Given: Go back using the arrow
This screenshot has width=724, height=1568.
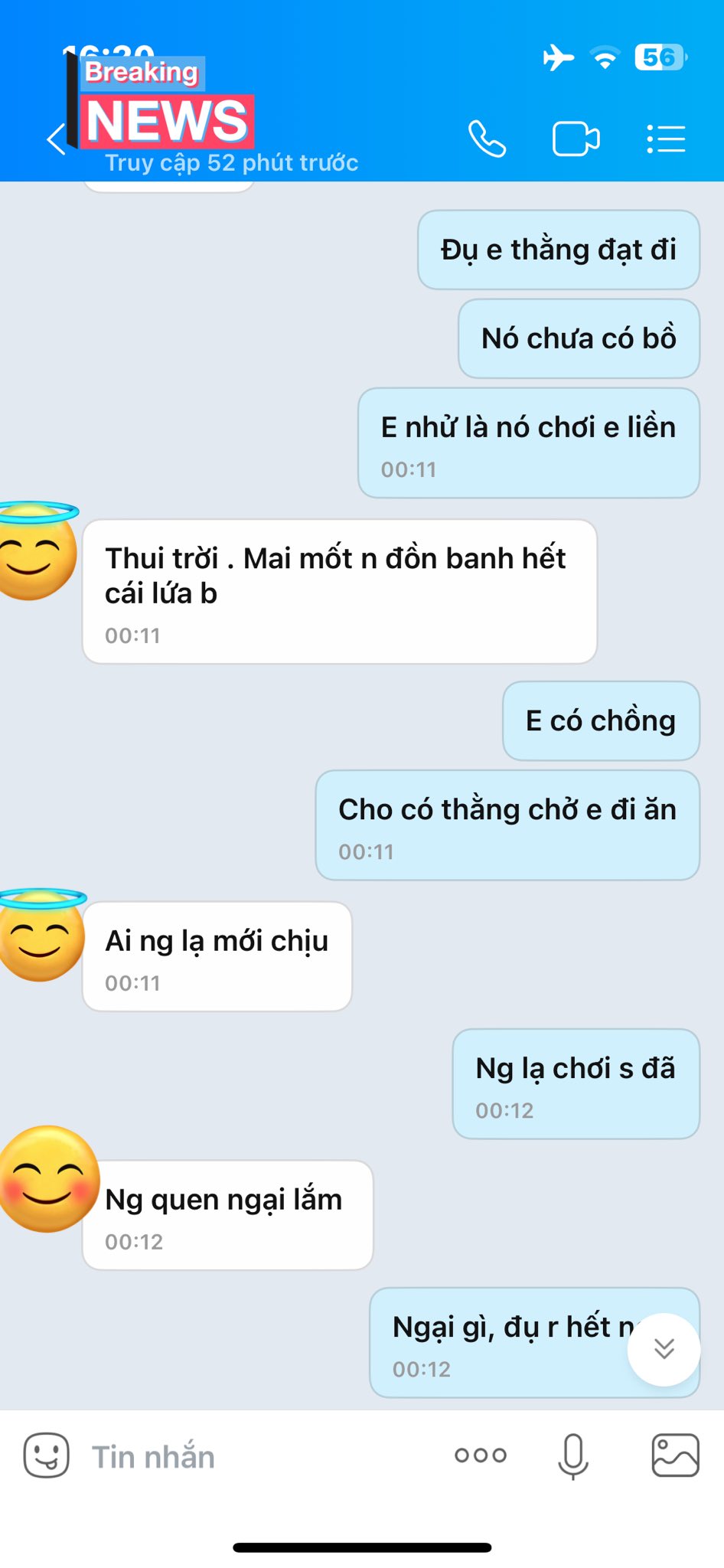Looking at the screenshot, I should pos(55,139).
